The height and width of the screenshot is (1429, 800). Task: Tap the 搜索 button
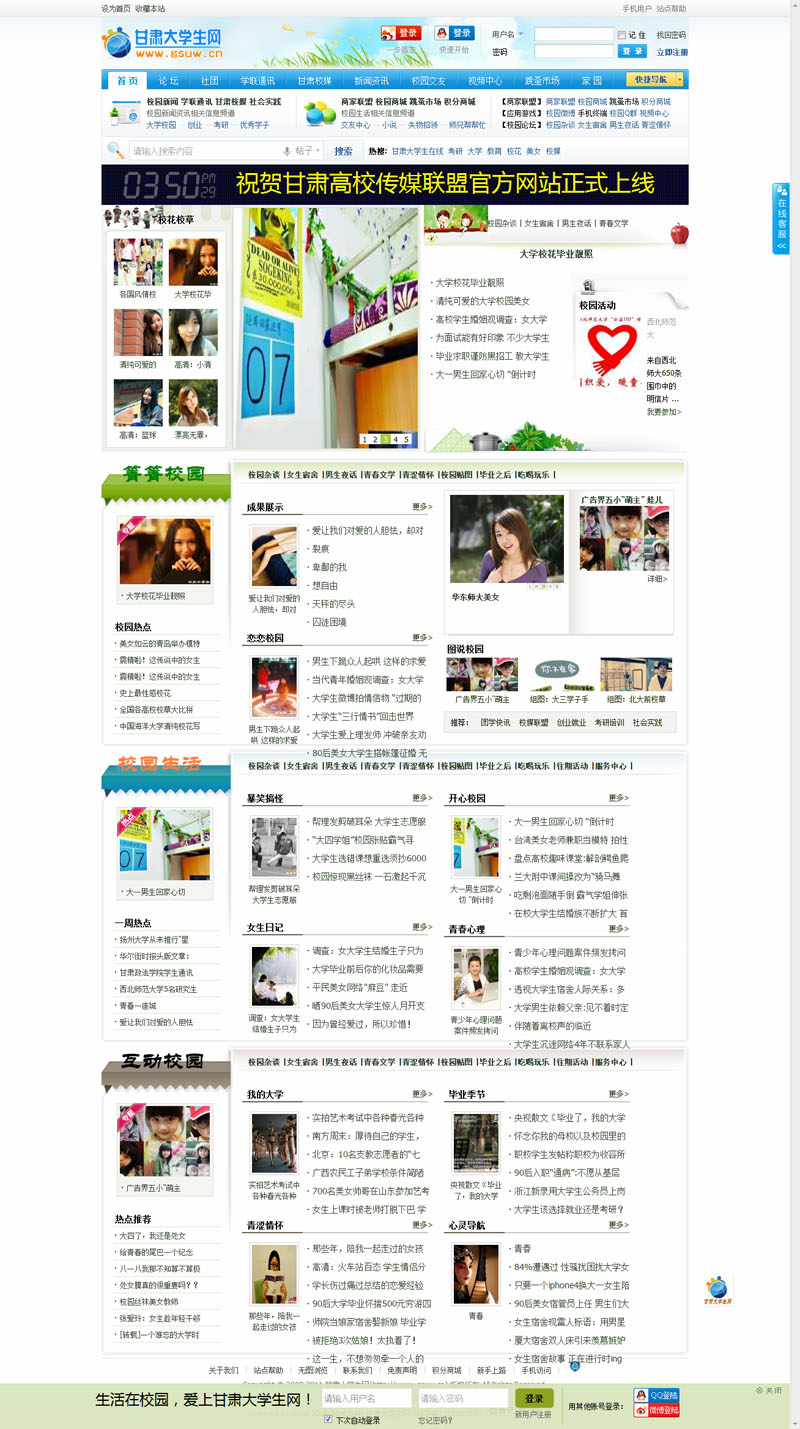[343, 151]
